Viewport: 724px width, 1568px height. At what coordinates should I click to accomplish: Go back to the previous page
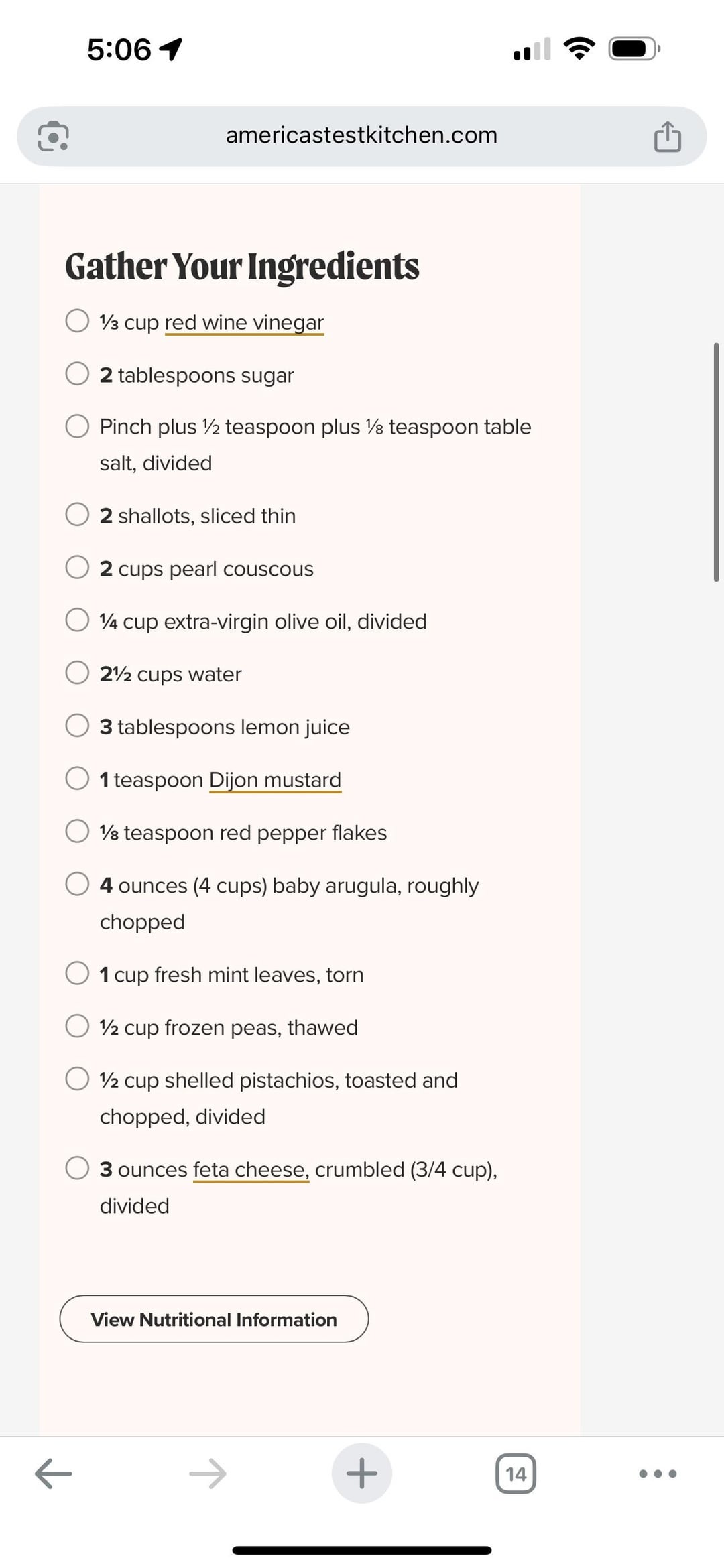[x=54, y=1474]
